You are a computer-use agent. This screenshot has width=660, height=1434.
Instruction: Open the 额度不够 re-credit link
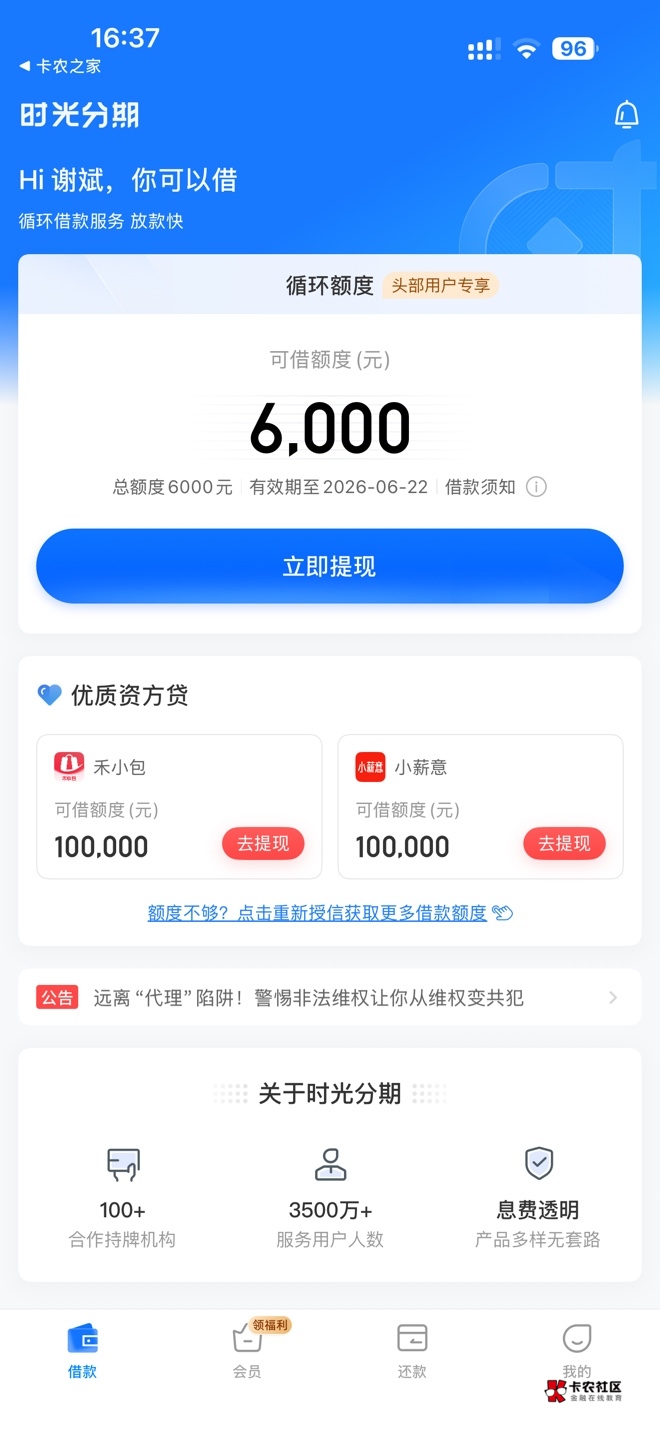click(318, 913)
